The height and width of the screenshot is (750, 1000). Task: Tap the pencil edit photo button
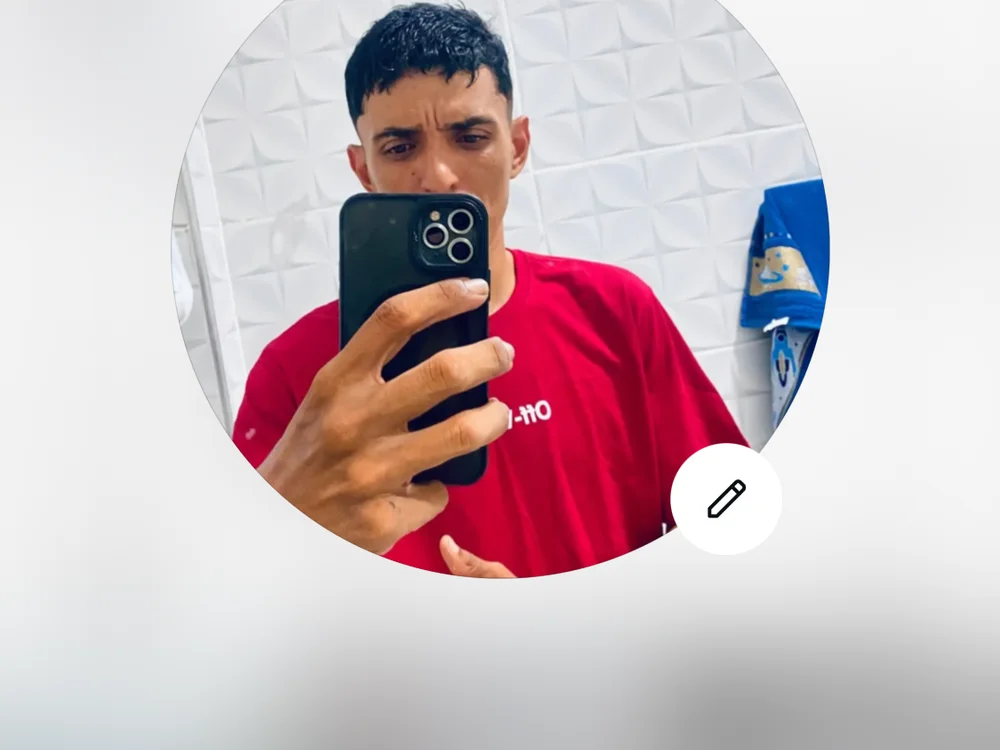[x=726, y=499]
